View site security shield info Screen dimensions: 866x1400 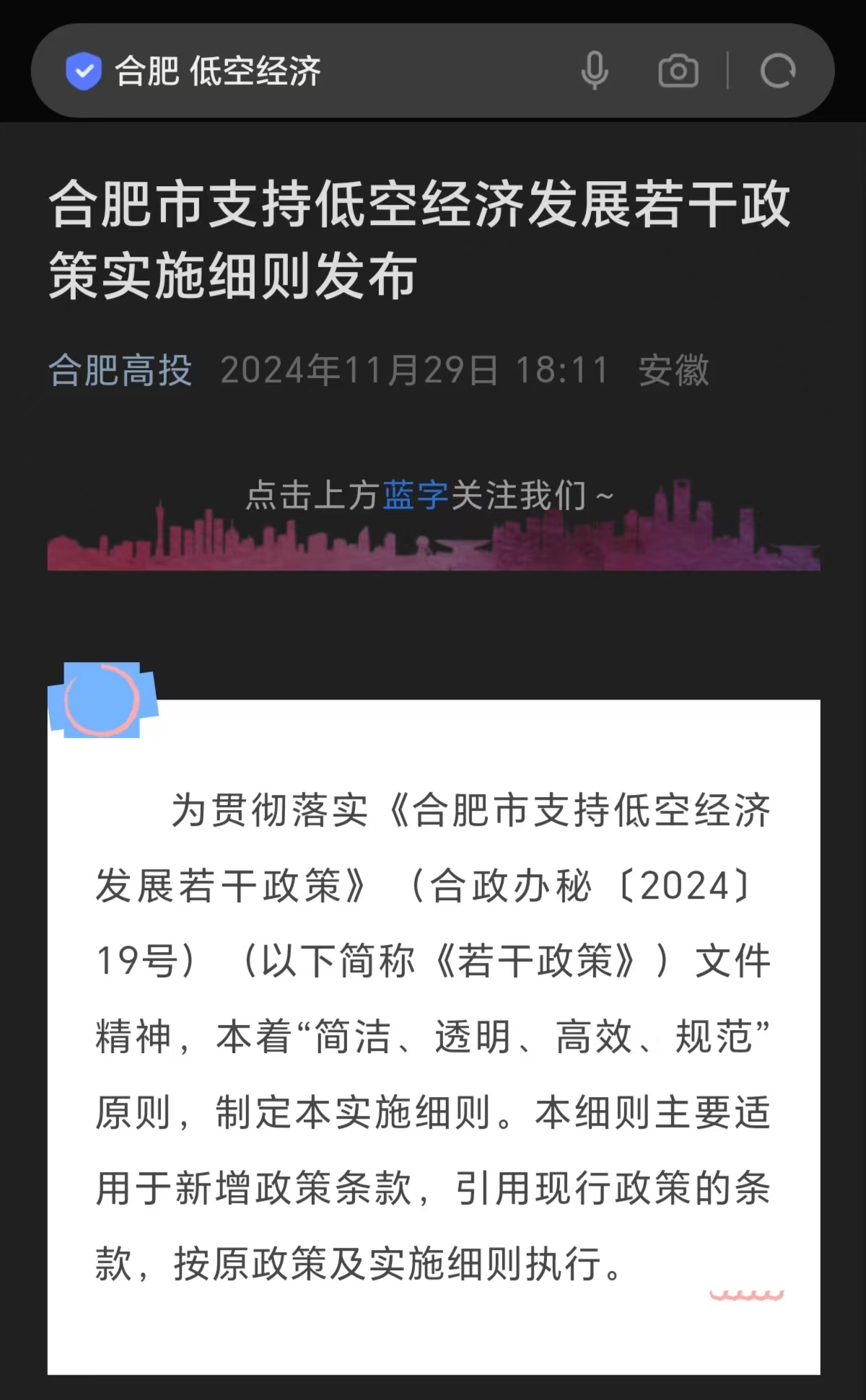tap(84, 71)
